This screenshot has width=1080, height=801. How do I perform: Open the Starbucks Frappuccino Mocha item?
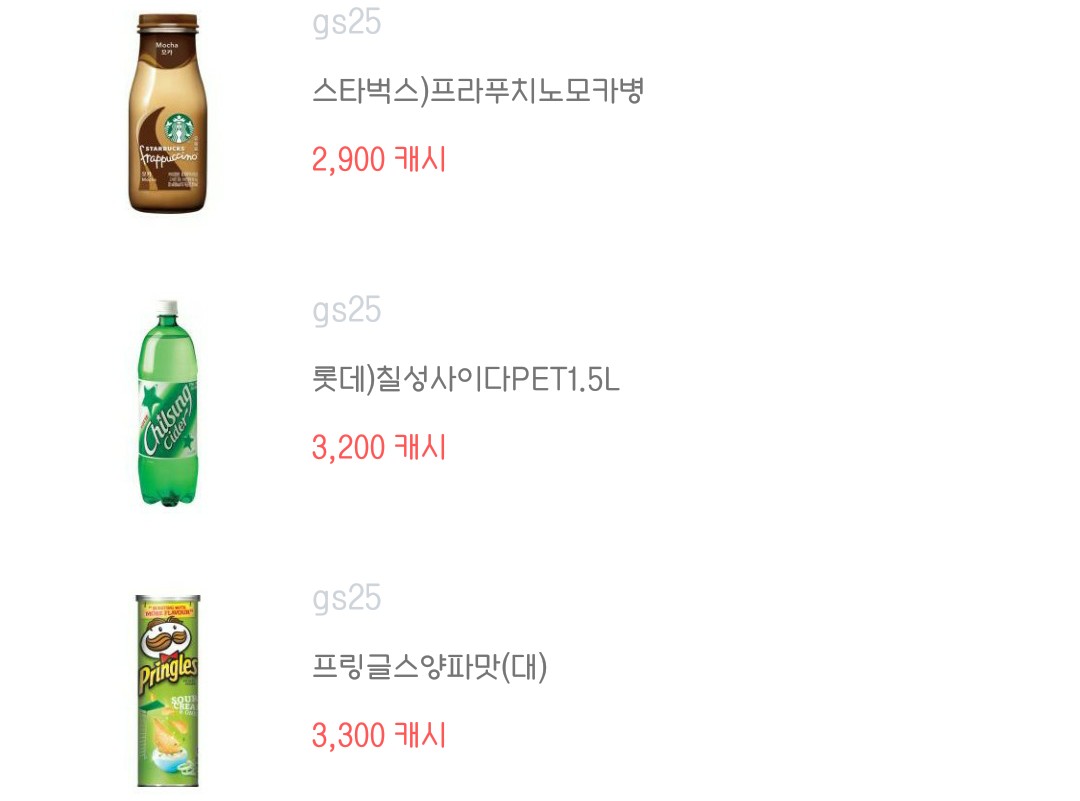coord(478,92)
